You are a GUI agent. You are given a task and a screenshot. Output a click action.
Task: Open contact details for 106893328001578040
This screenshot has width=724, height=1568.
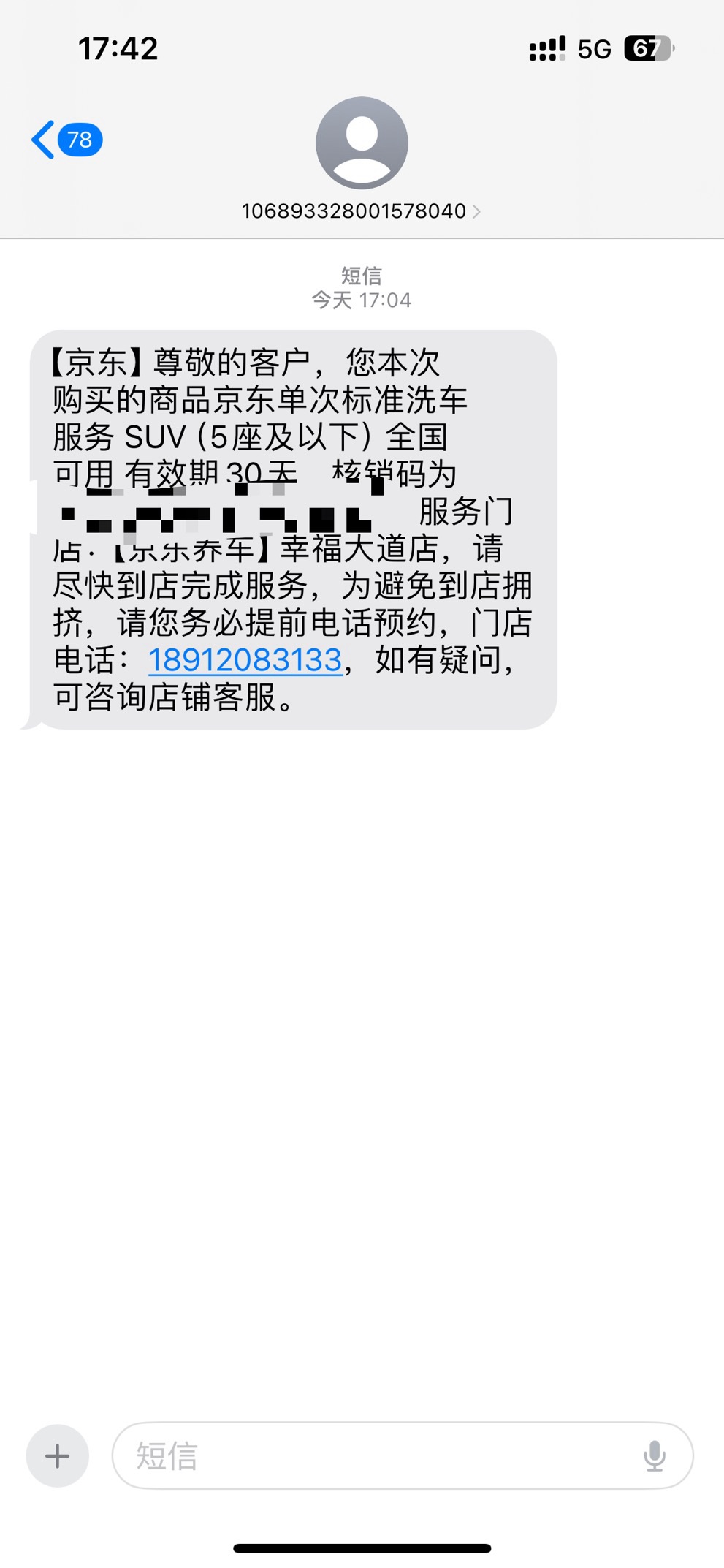coord(361,211)
